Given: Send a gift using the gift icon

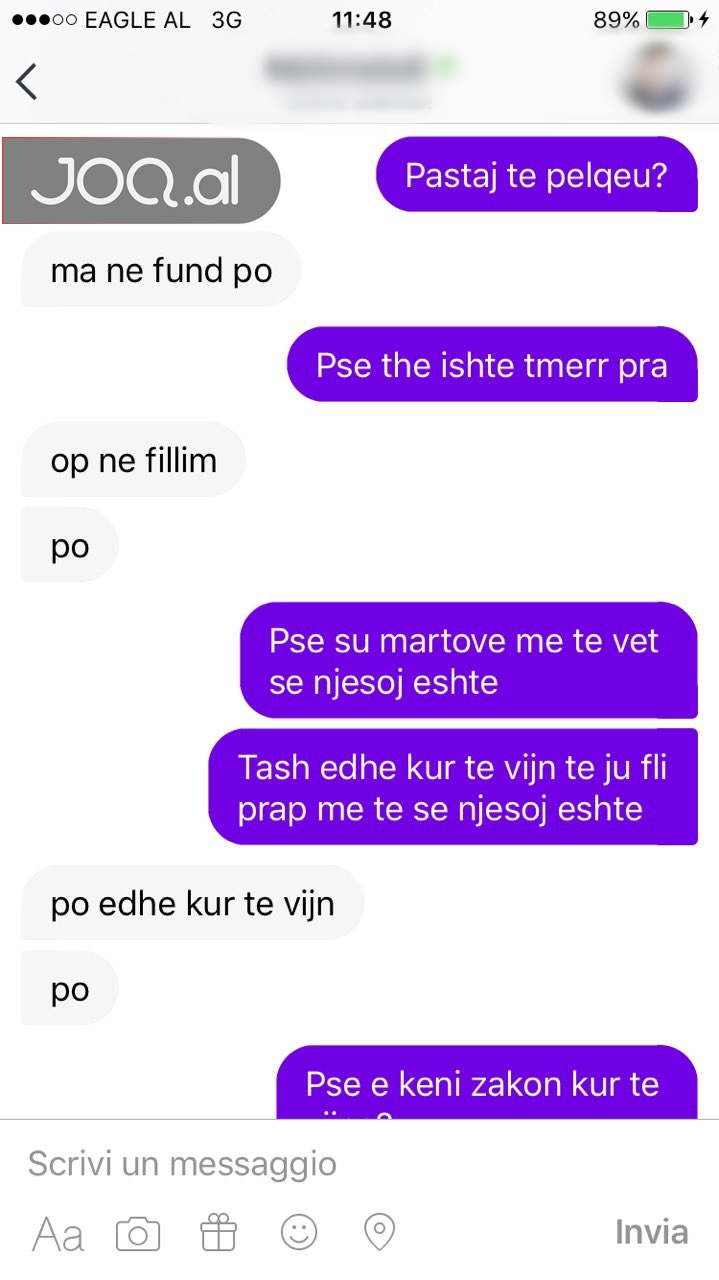Looking at the screenshot, I should pos(218,1233).
